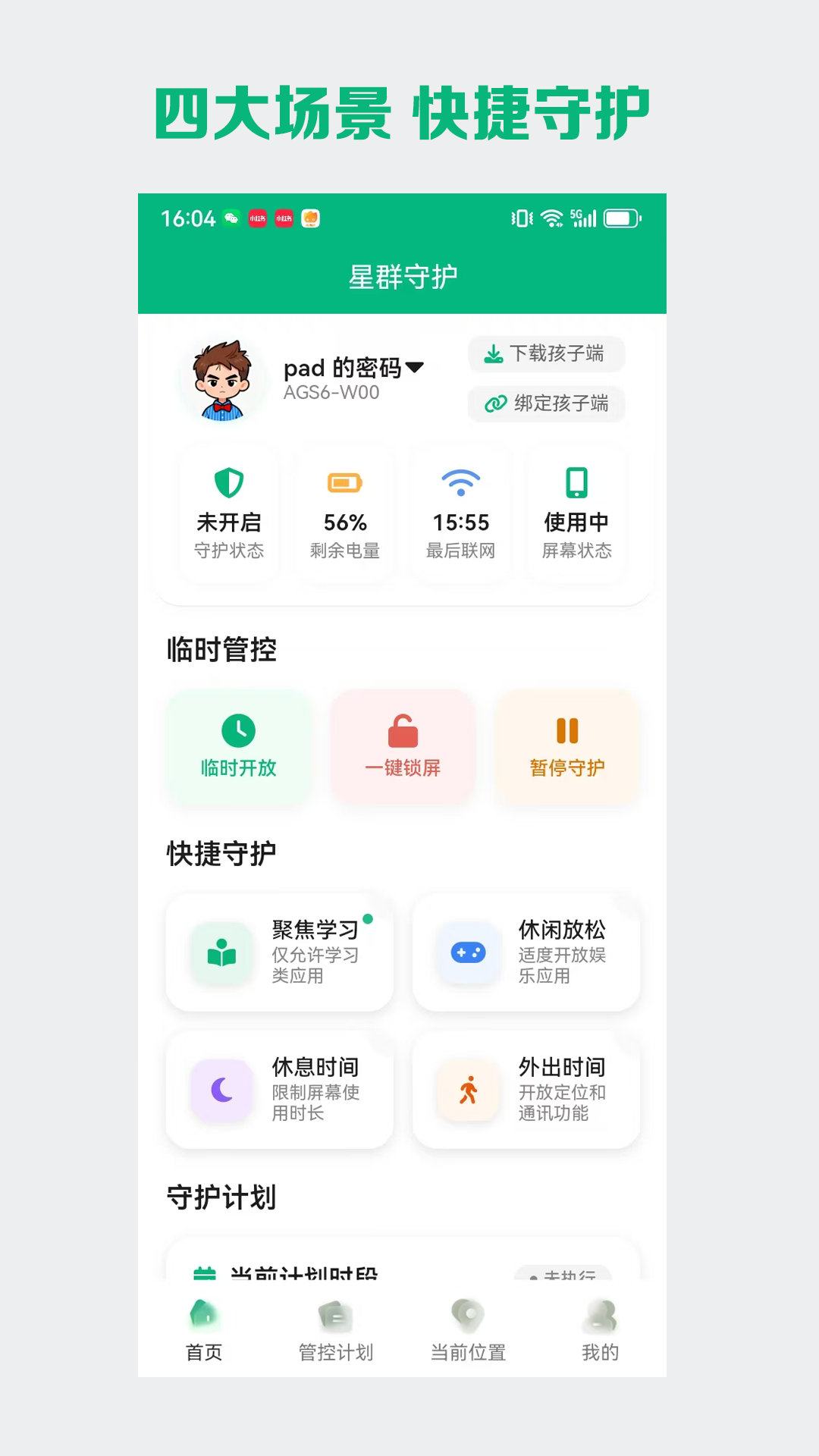Select the 休闲放松 game controller icon
The width and height of the screenshot is (819, 1456).
[x=468, y=953]
